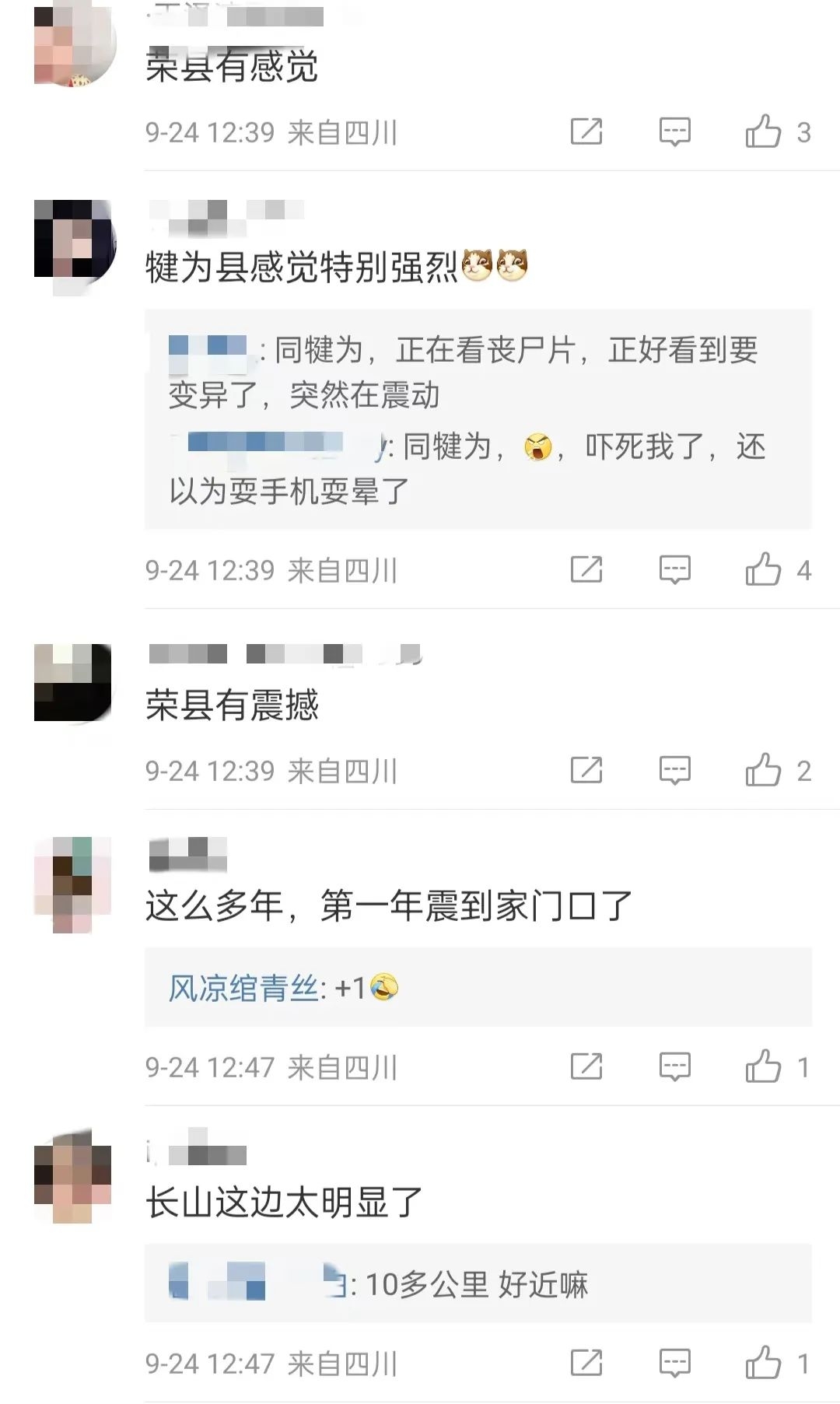Open replies under 犍为县感觉特别强烈
This screenshot has height=1404, width=840.
(x=478, y=420)
